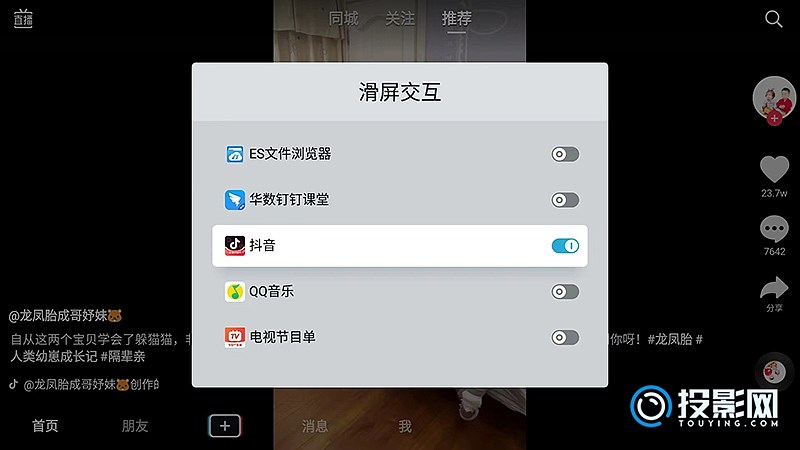Viewport: 800px width, 450px height.
Task: Enable swipe interaction for ES文件浏览器
Action: pos(565,154)
